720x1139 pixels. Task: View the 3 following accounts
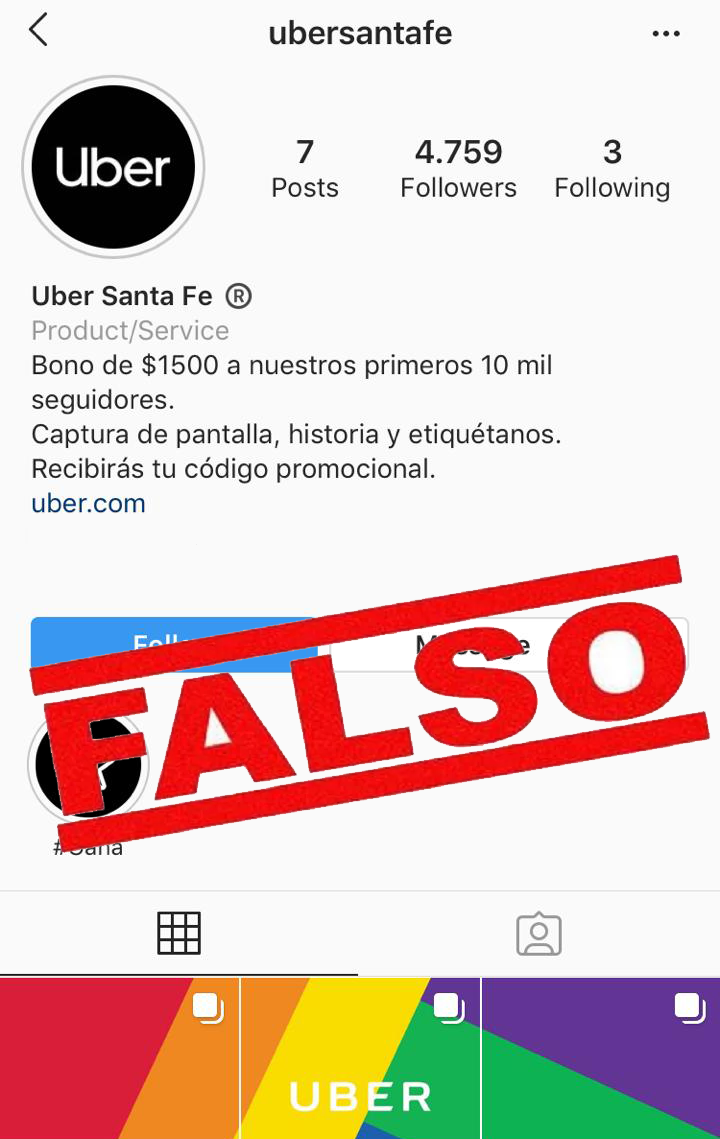click(x=612, y=168)
